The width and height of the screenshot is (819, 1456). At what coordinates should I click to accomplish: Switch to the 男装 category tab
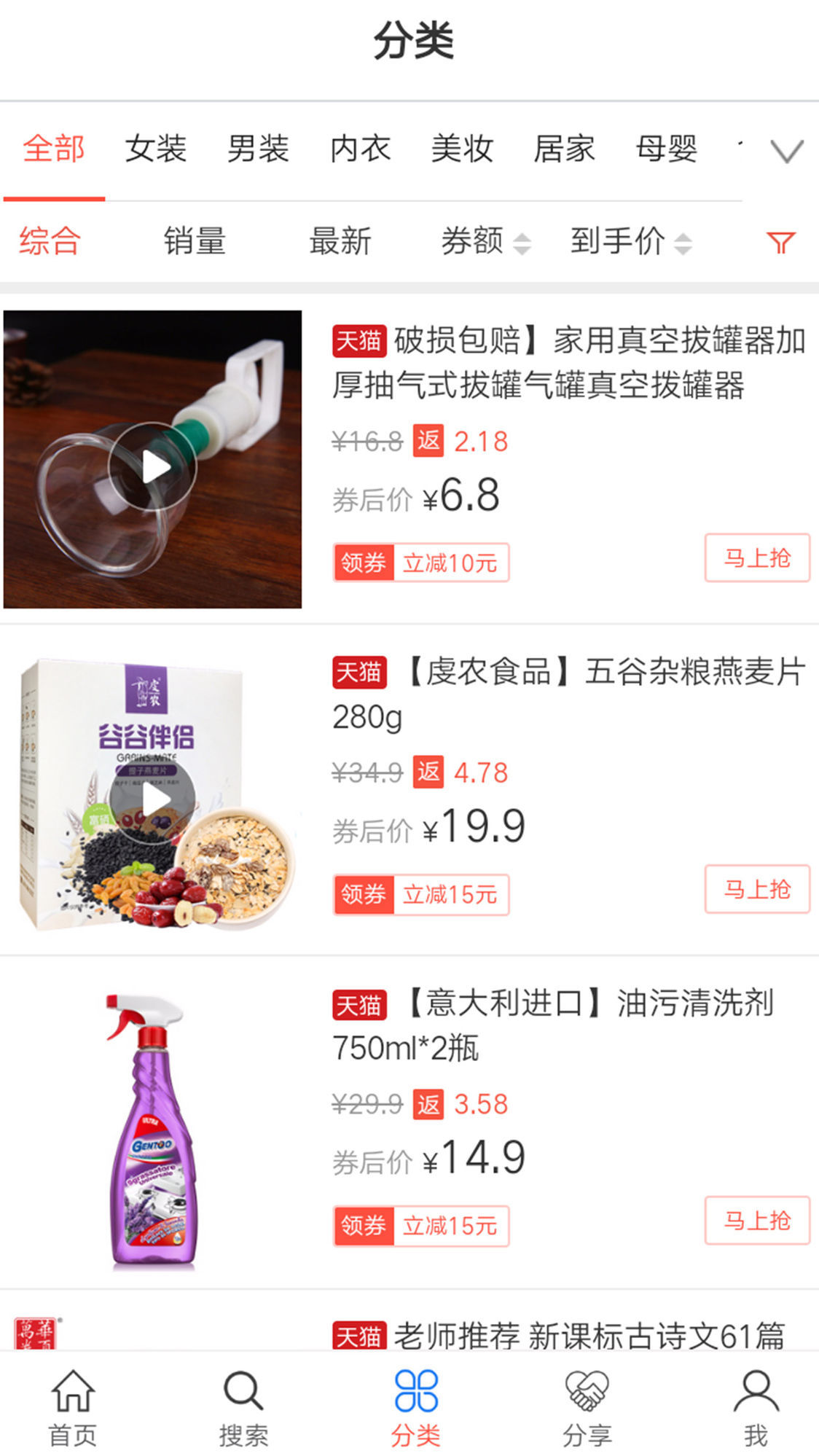tap(258, 149)
